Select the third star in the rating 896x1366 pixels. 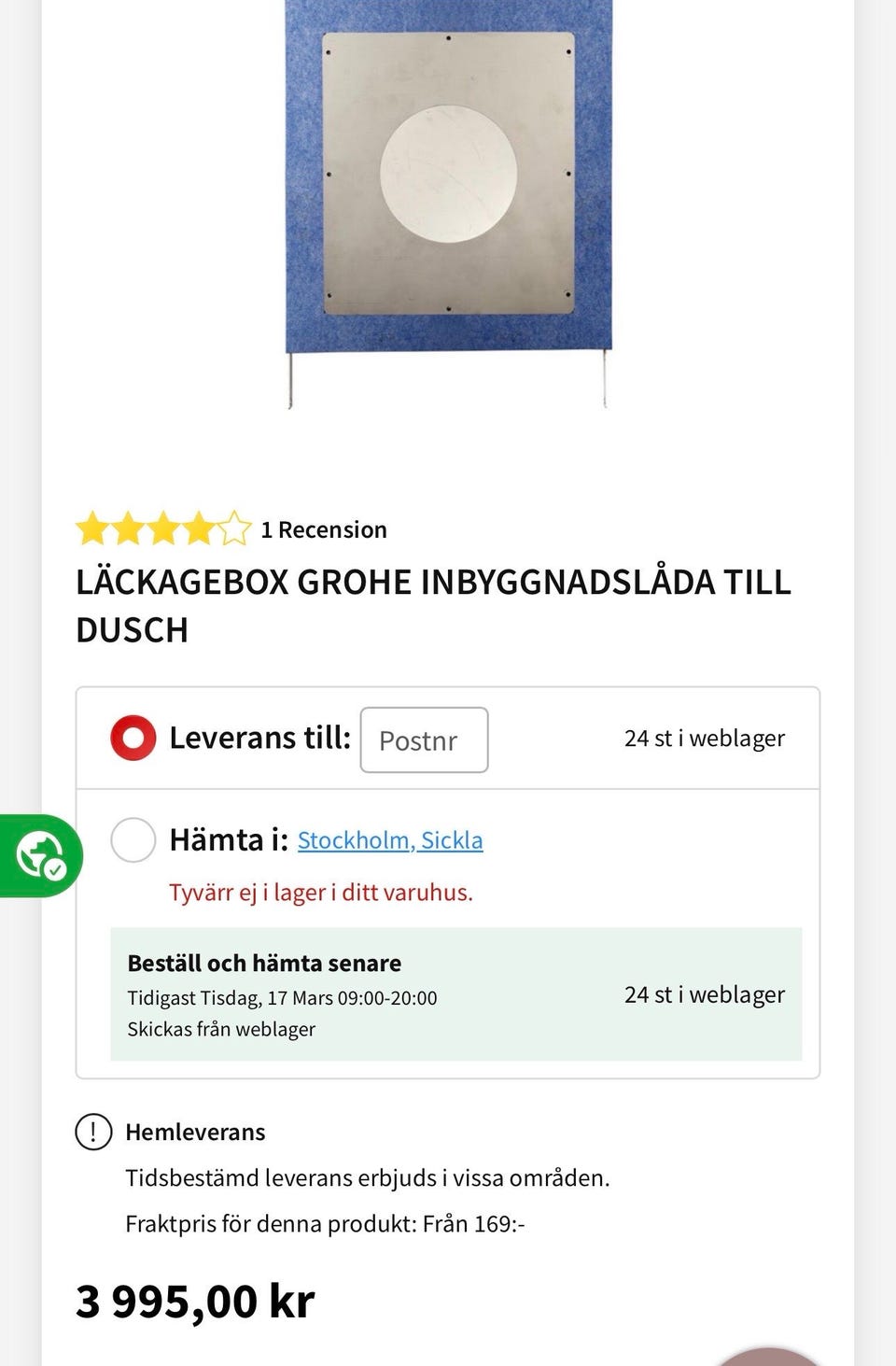(x=166, y=528)
